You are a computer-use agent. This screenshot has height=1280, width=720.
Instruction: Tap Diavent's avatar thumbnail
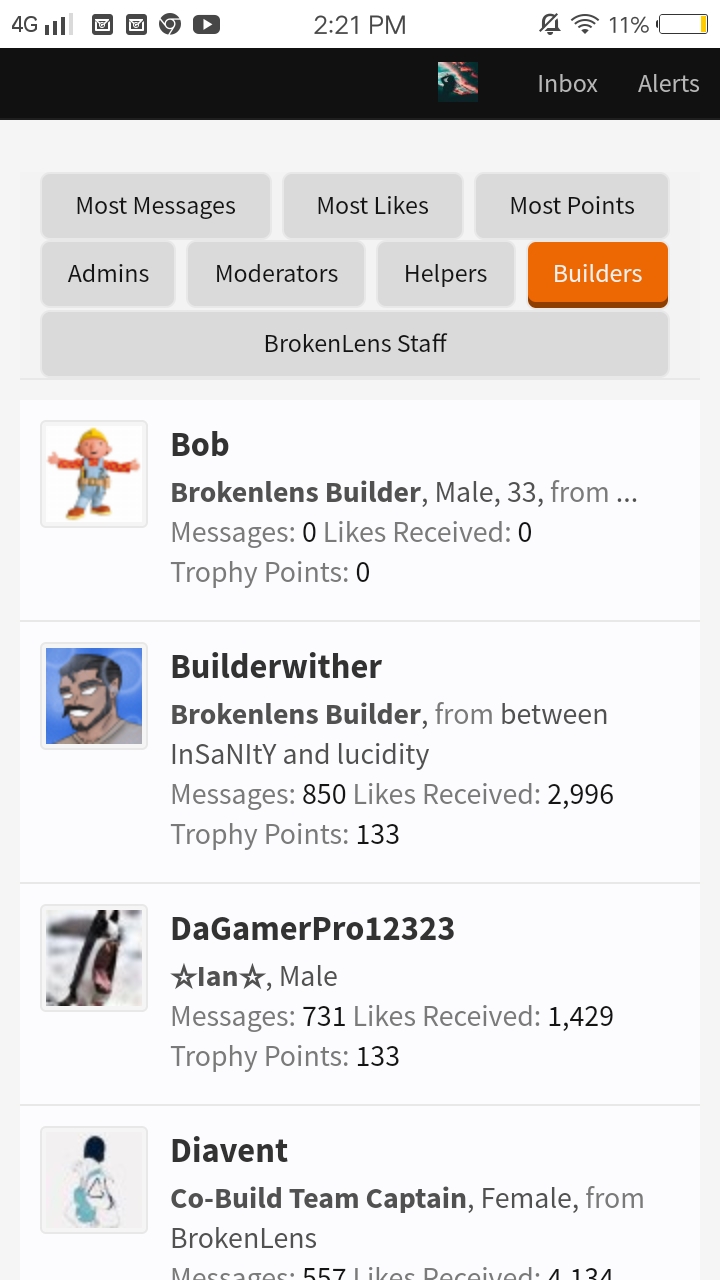coord(94,1180)
